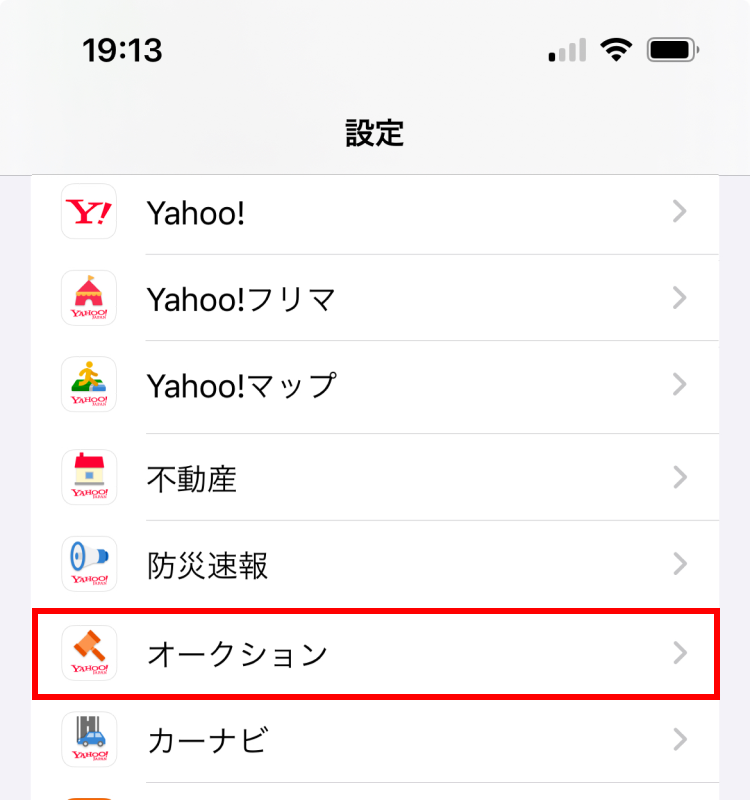750x800 pixels.
Task: Tap the Yahoo! app icon
Action: tap(88, 212)
